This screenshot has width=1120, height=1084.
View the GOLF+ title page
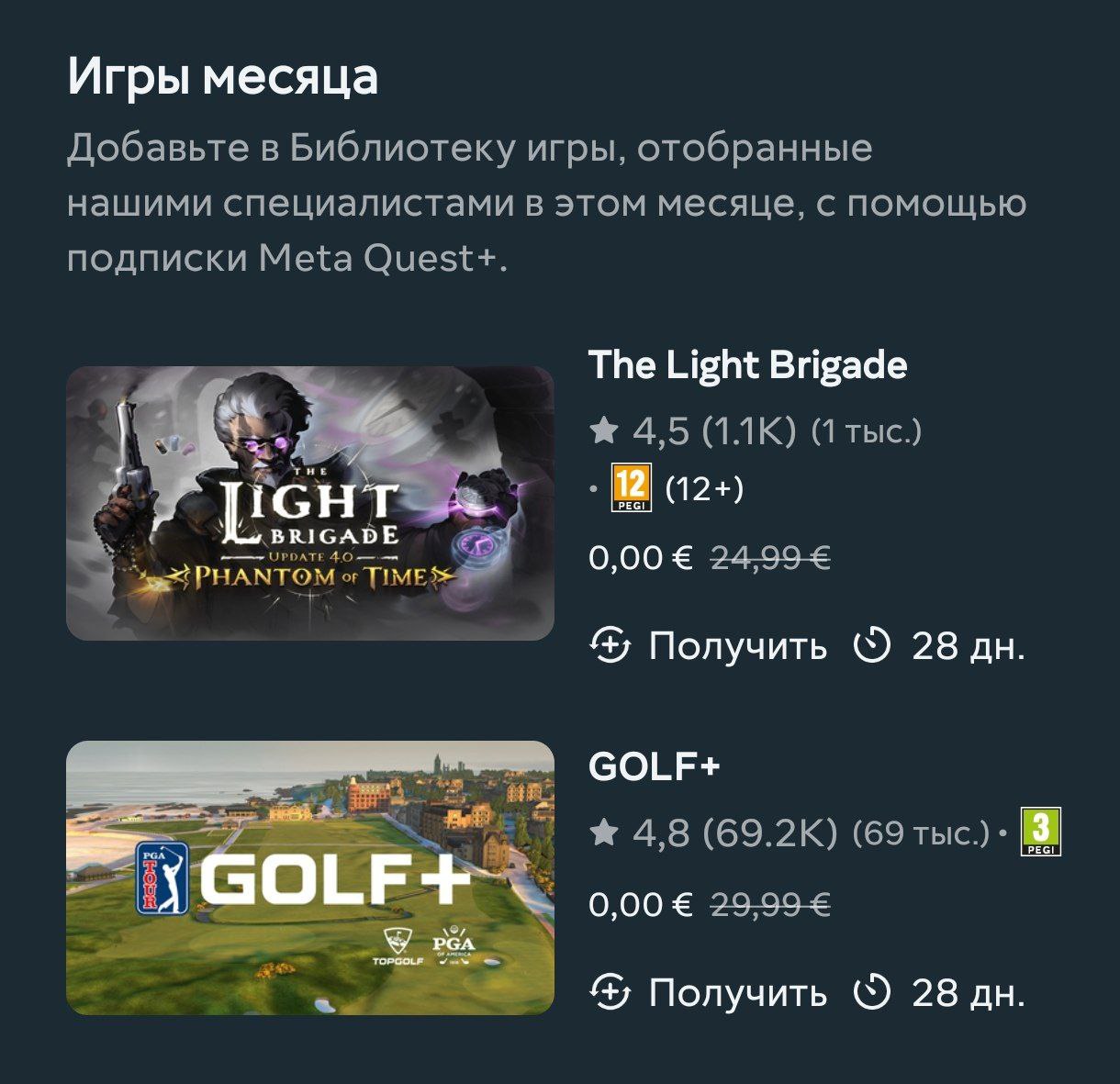pos(654,767)
